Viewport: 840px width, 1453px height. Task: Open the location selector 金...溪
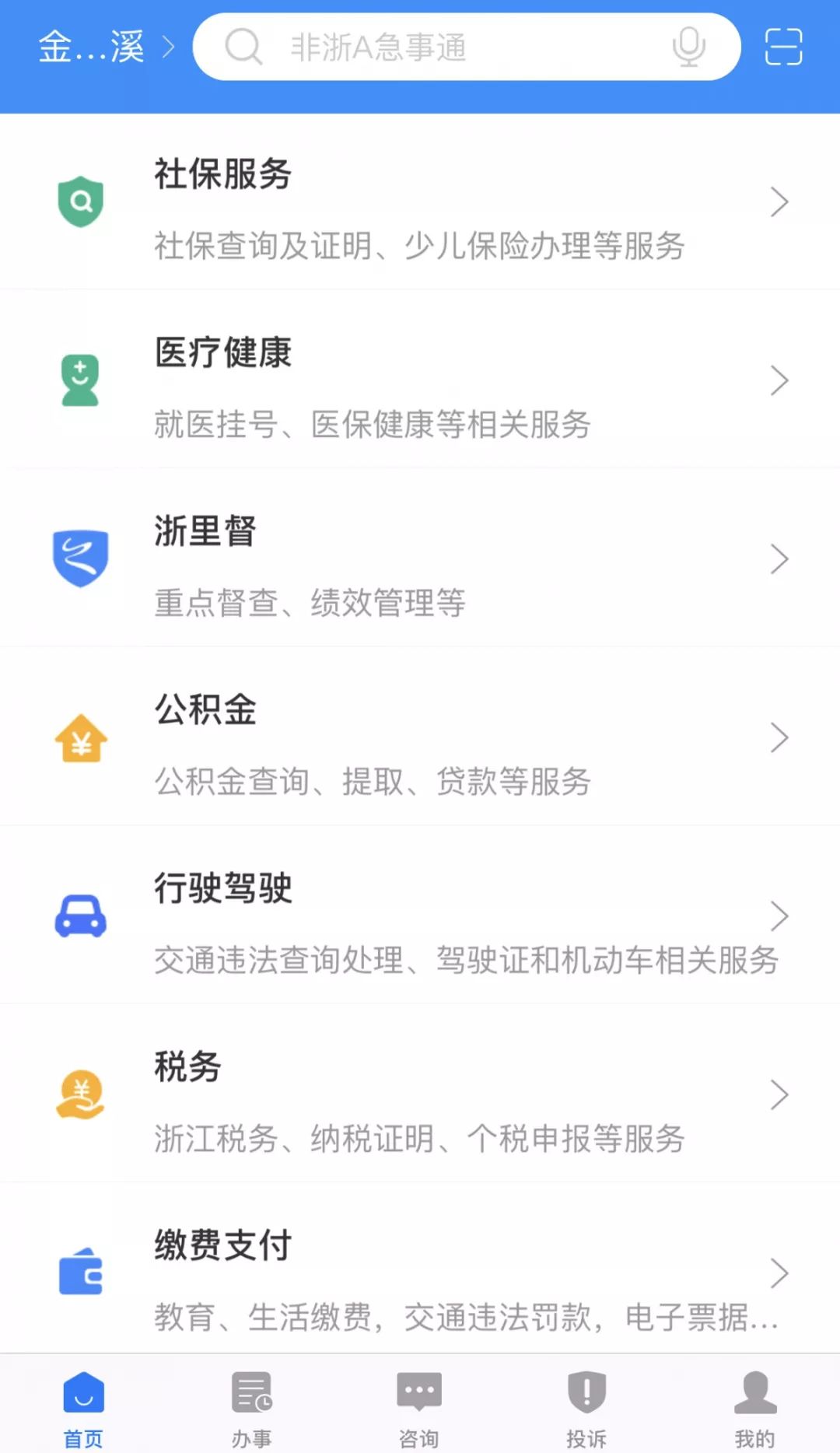[106, 47]
